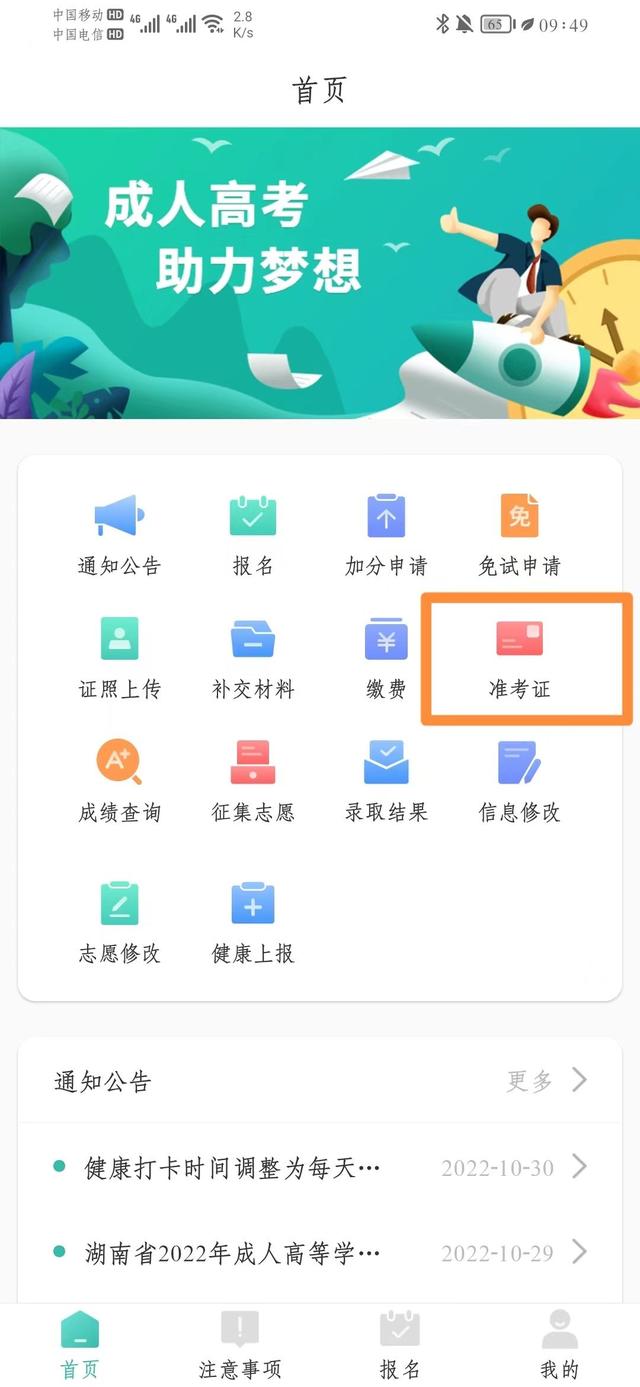
Task: Tap 更多 to see more announcements
Action: [546, 1080]
